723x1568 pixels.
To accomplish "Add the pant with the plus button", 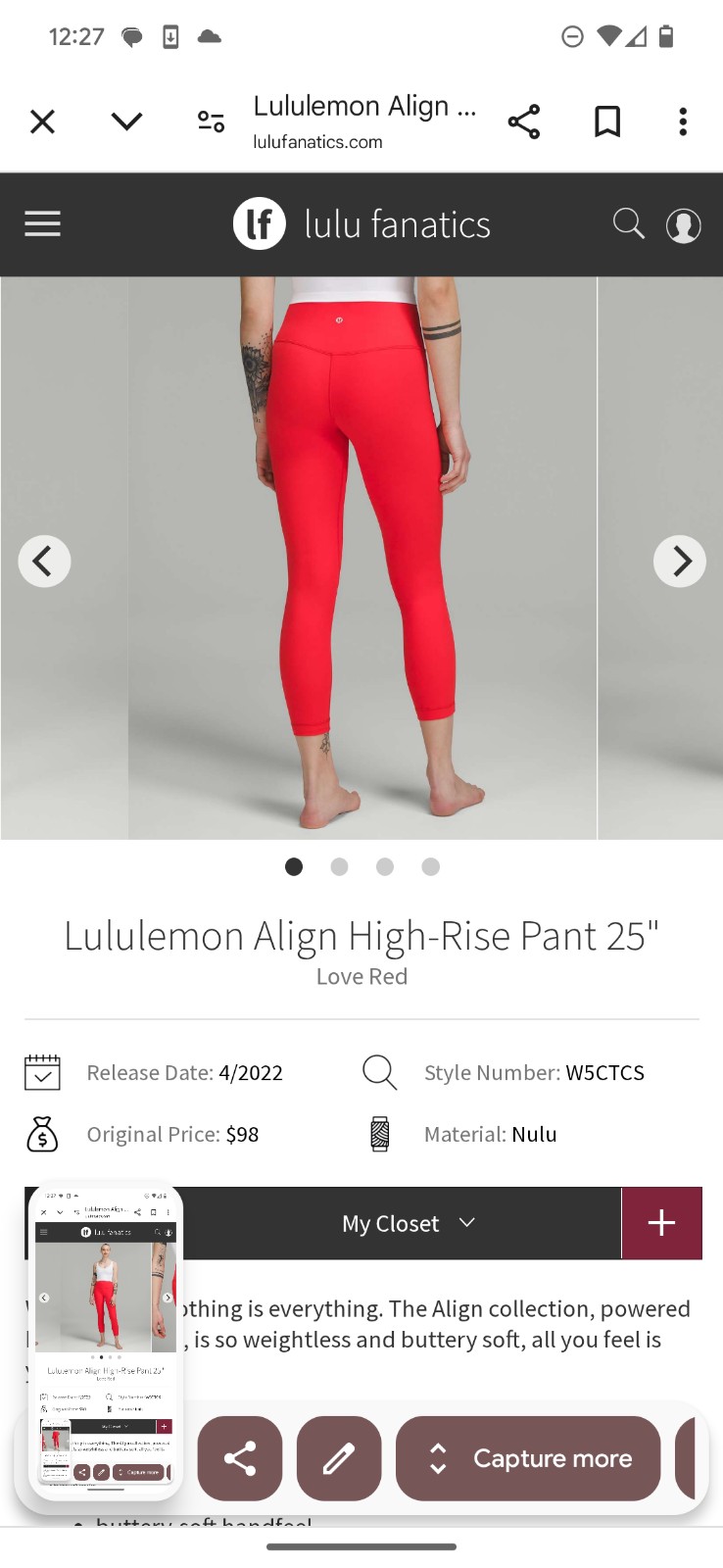I will (x=662, y=1223).
